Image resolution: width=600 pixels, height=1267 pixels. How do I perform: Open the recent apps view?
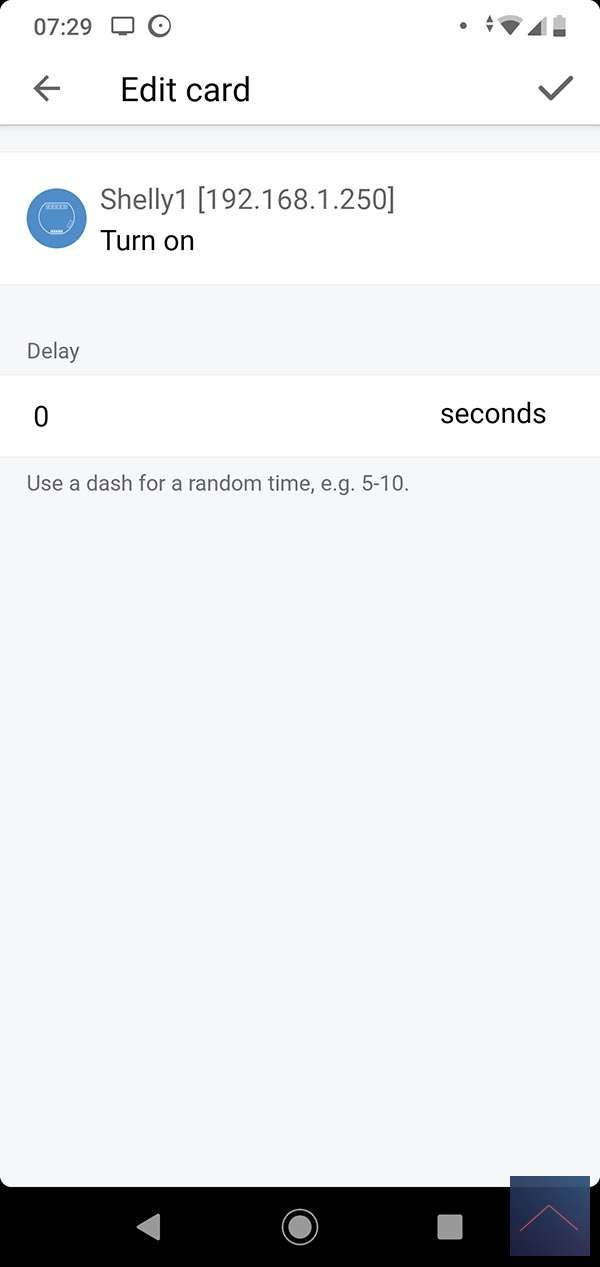(x=450, y=1226)
